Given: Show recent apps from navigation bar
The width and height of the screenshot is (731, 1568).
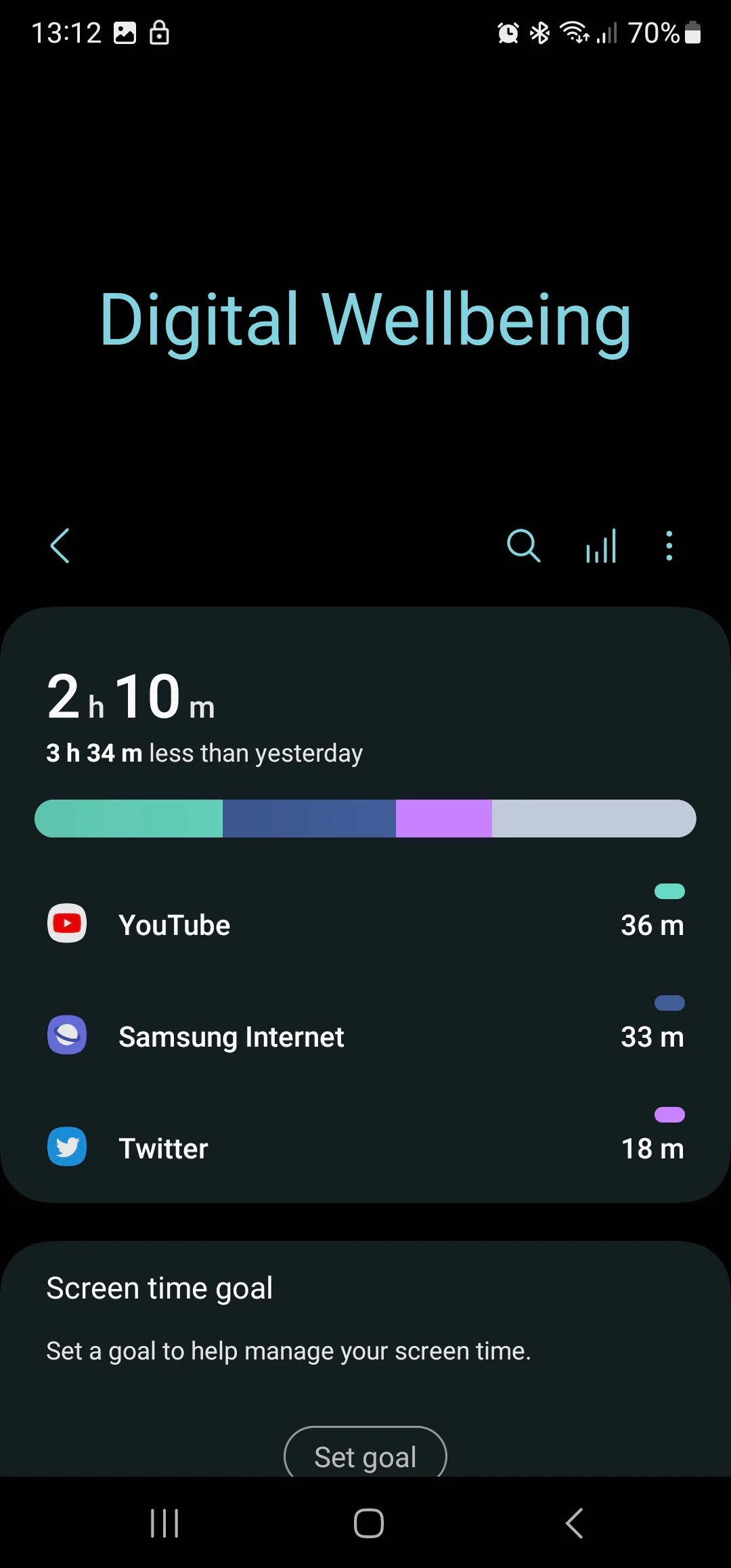Looking at the screenshot, I should [164, 1523].
